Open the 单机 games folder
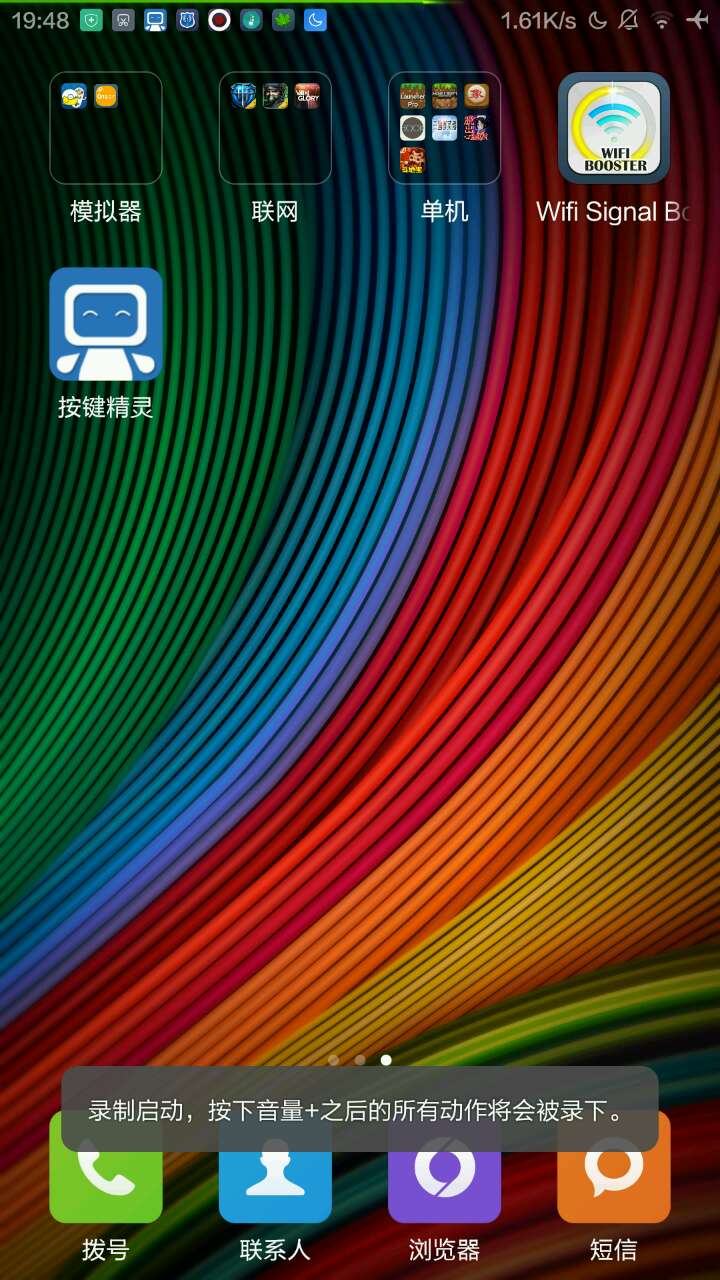The image size is (720, 1280). 444,128
